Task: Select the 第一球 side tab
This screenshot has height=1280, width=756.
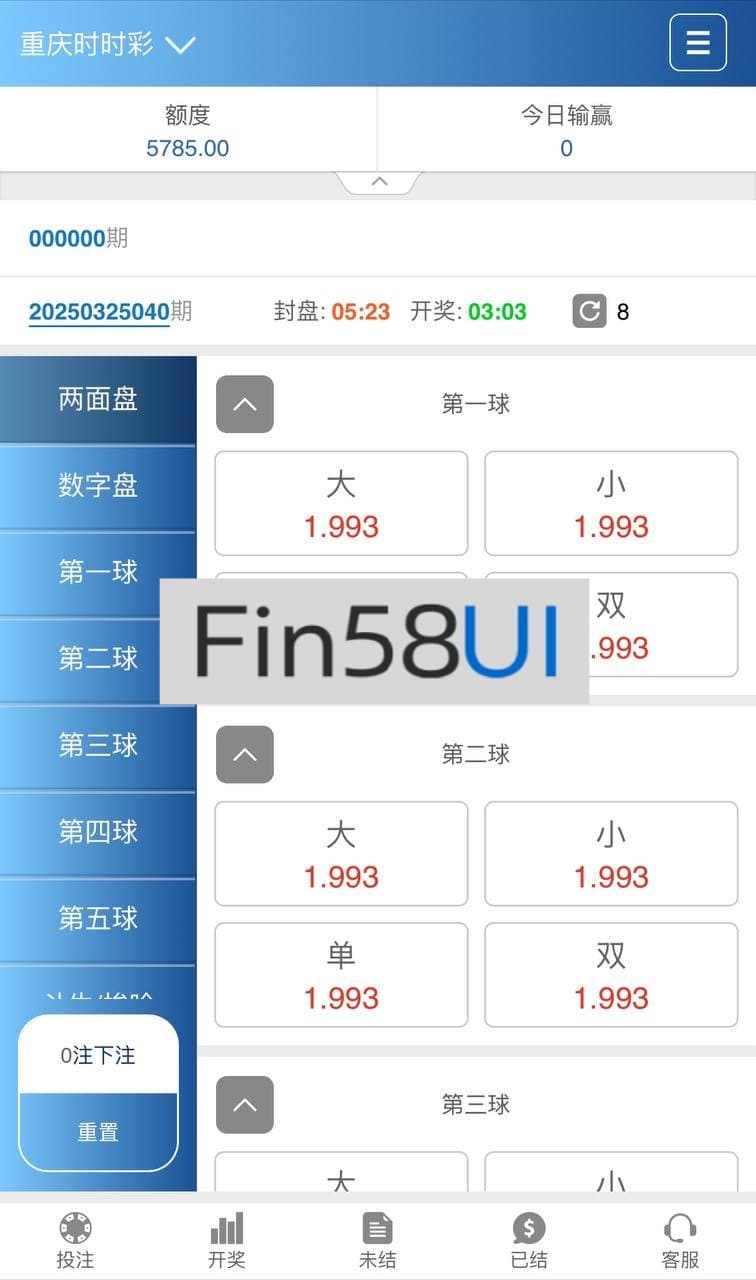Action: pyautogui.click(x=98, y=572)
